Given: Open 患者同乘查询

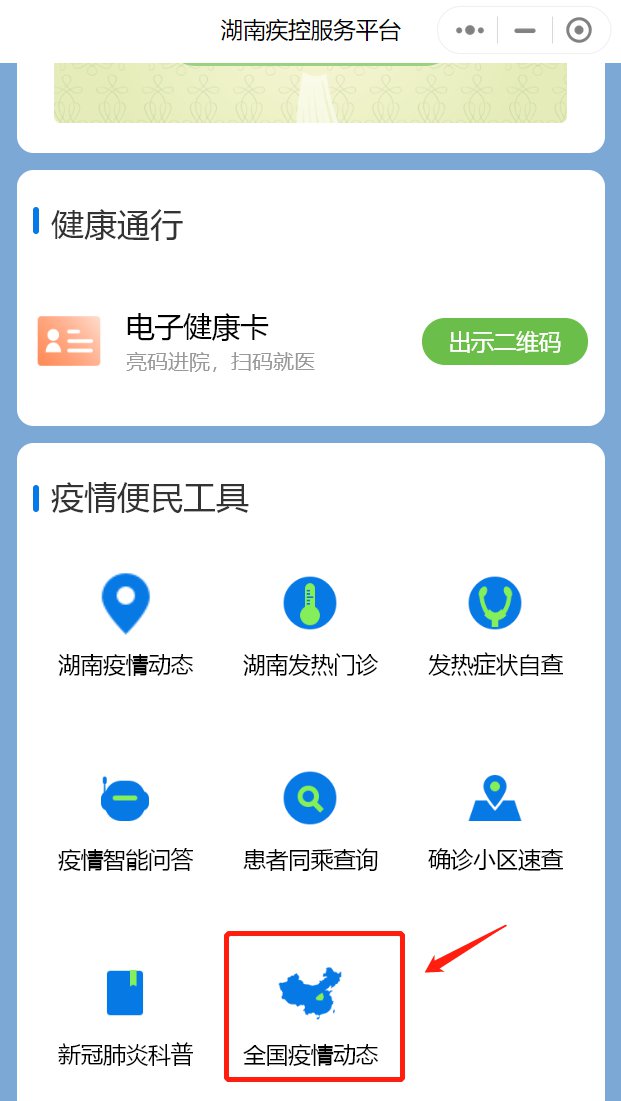Looking at the screenshot, I should pos(310,822).
